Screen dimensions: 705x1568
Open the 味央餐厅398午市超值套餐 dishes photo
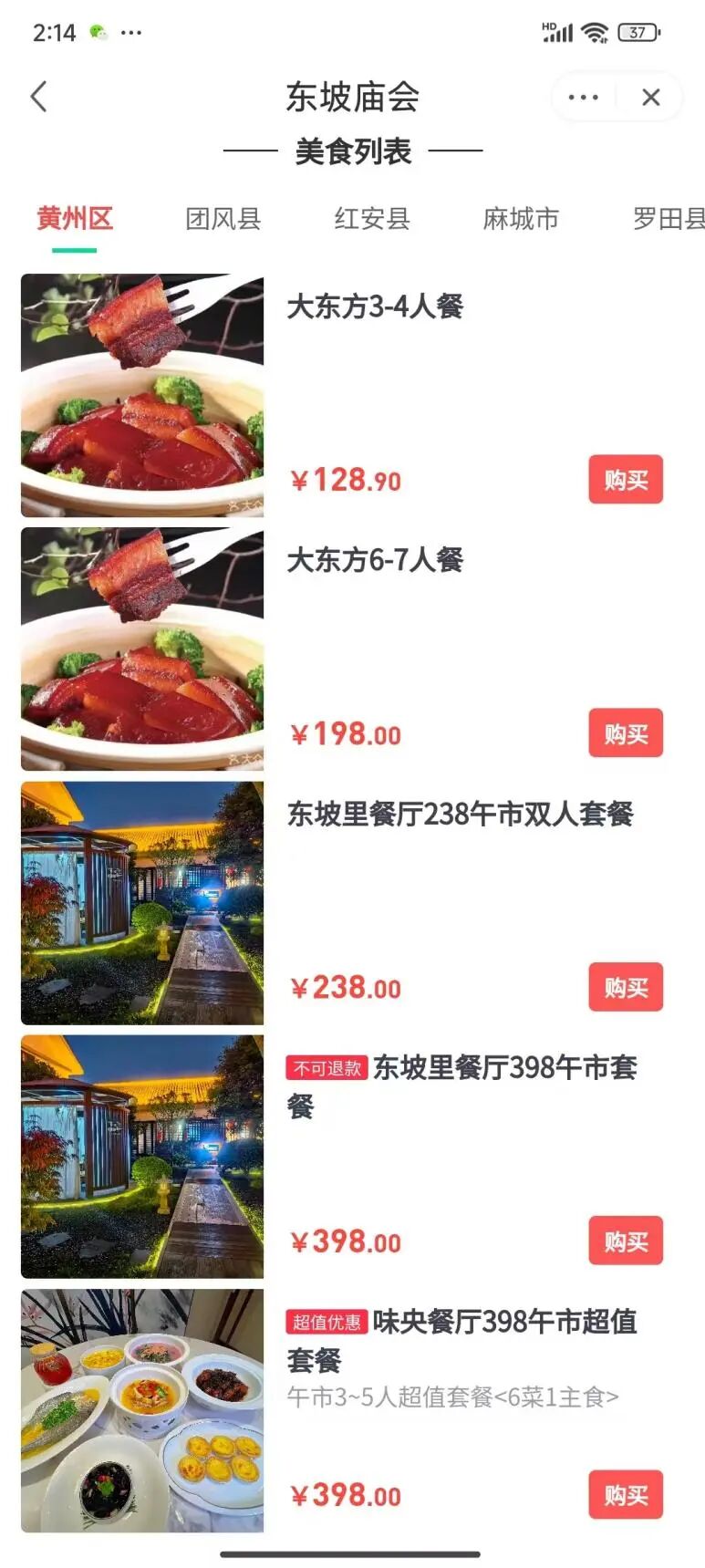click(142, 1410)
